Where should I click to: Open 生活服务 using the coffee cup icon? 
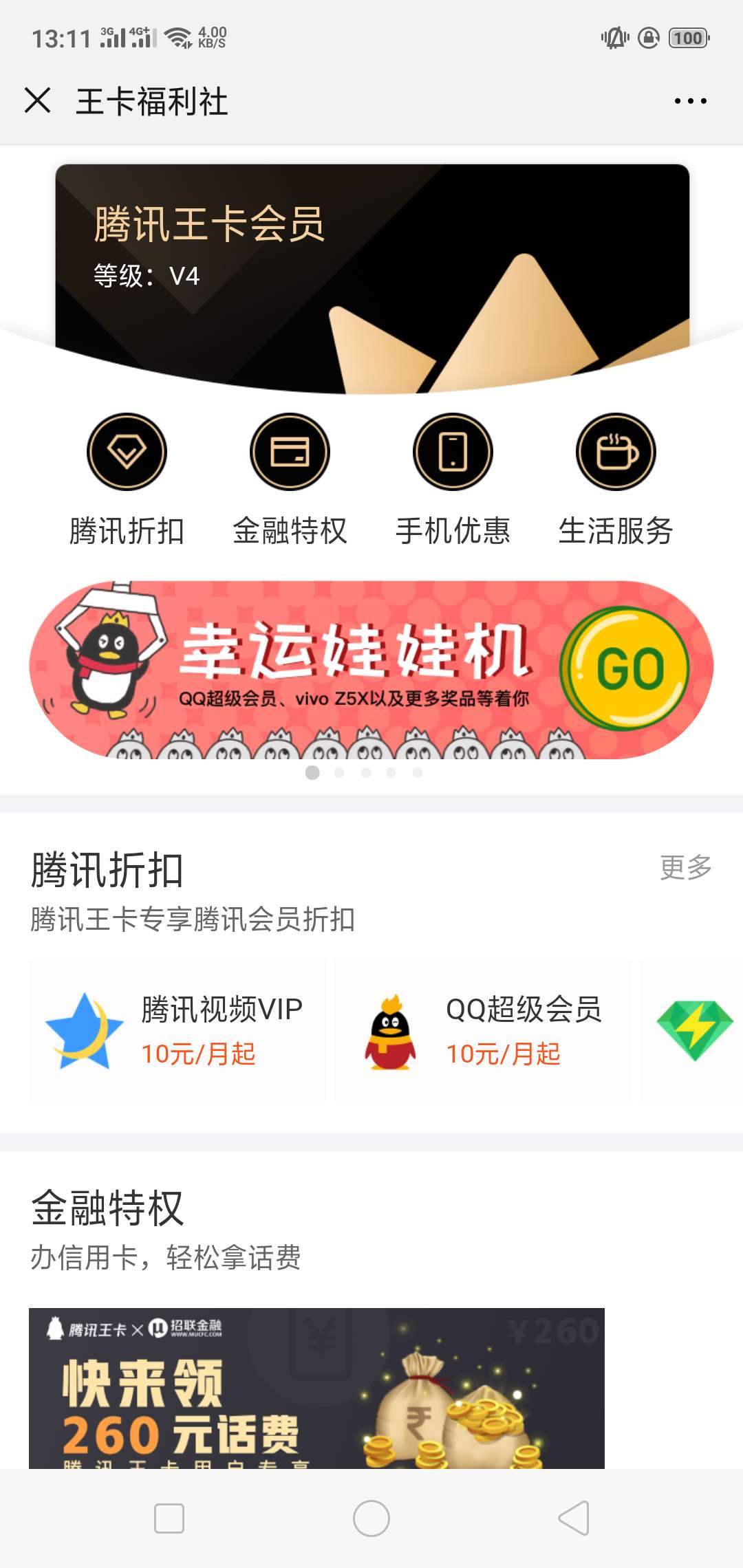(x=615, y=452)
